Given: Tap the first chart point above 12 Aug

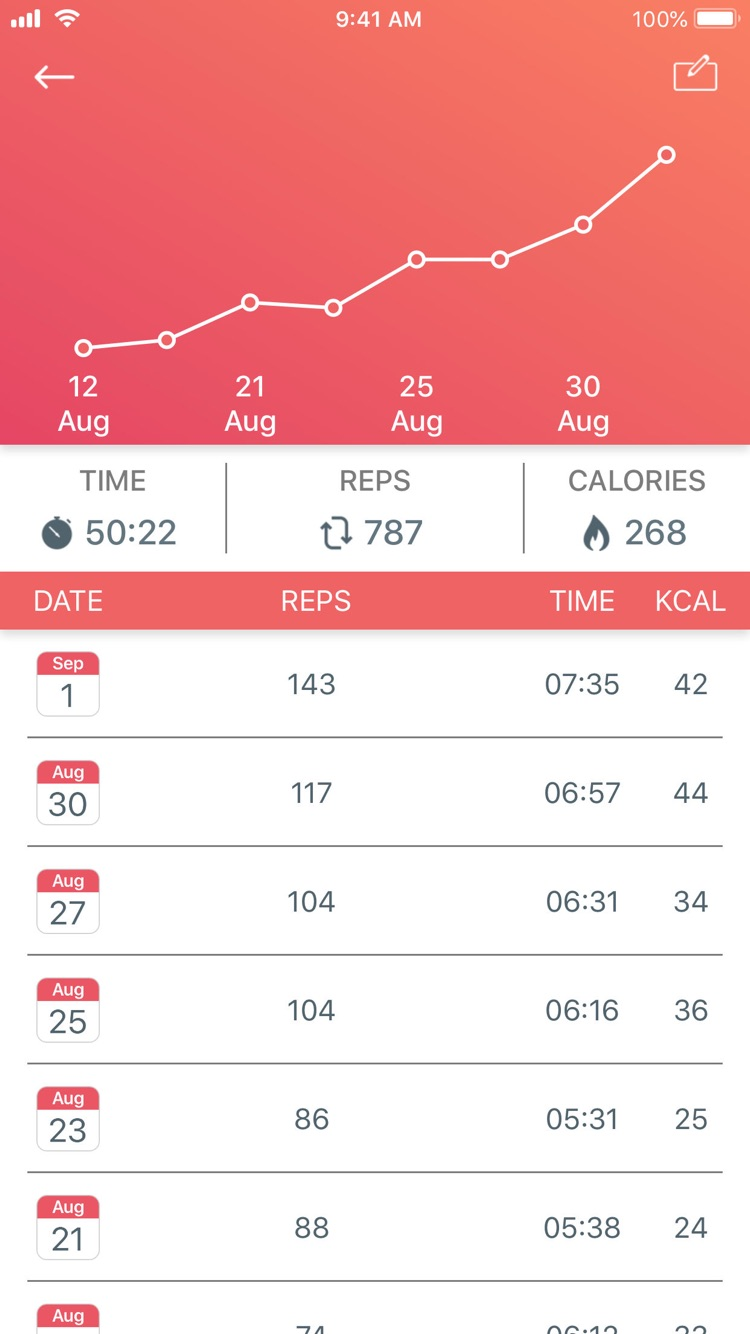Looking at the screenshot, I should pos(84,347).
